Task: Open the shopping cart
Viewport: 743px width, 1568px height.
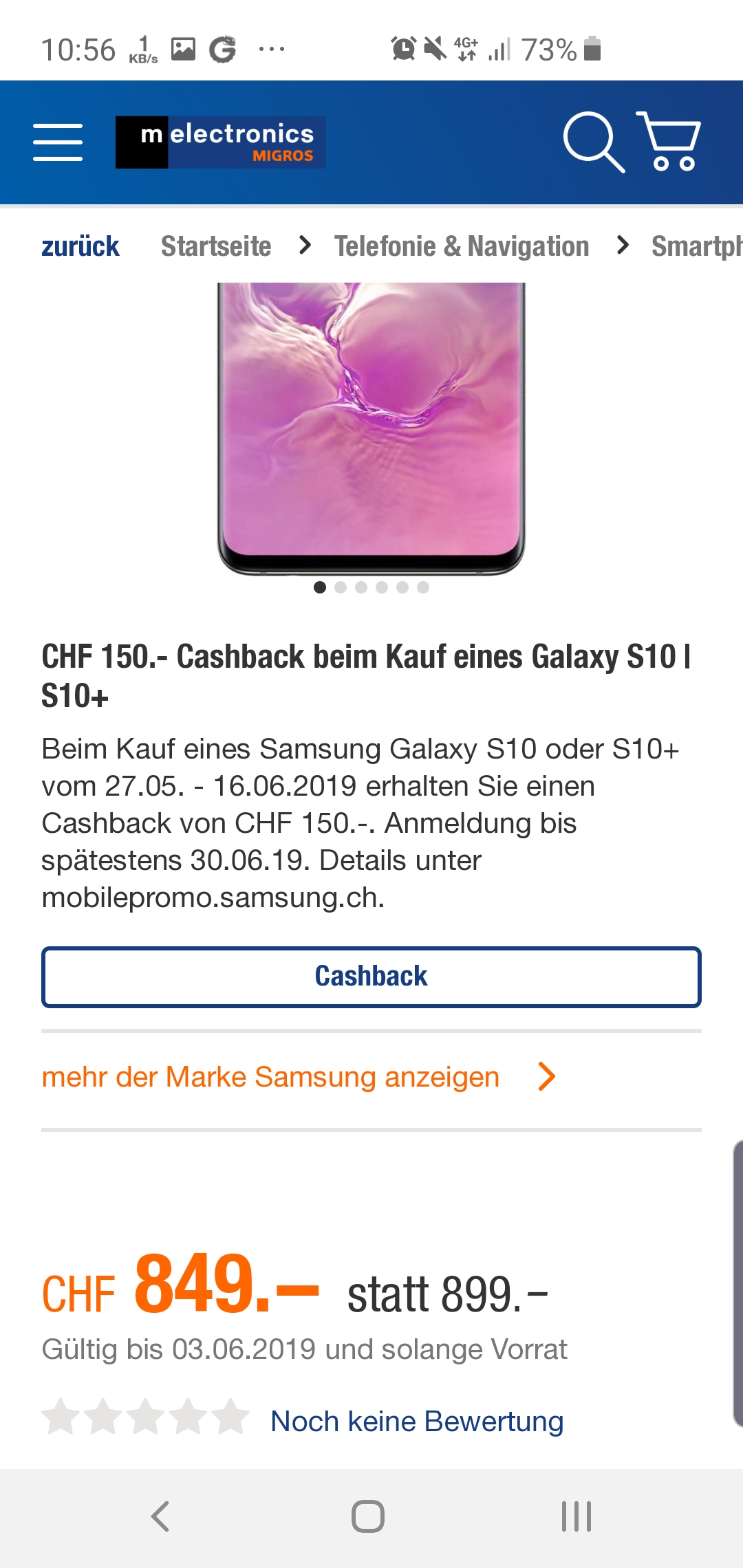Action: 669,142
